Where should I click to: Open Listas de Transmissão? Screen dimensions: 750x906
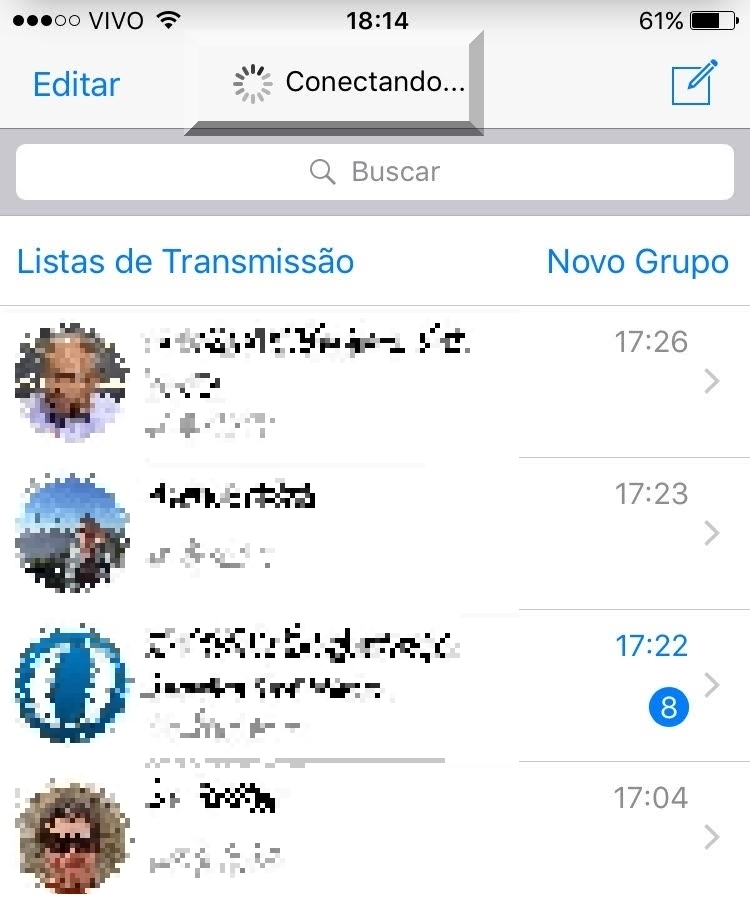click(186, 262)
